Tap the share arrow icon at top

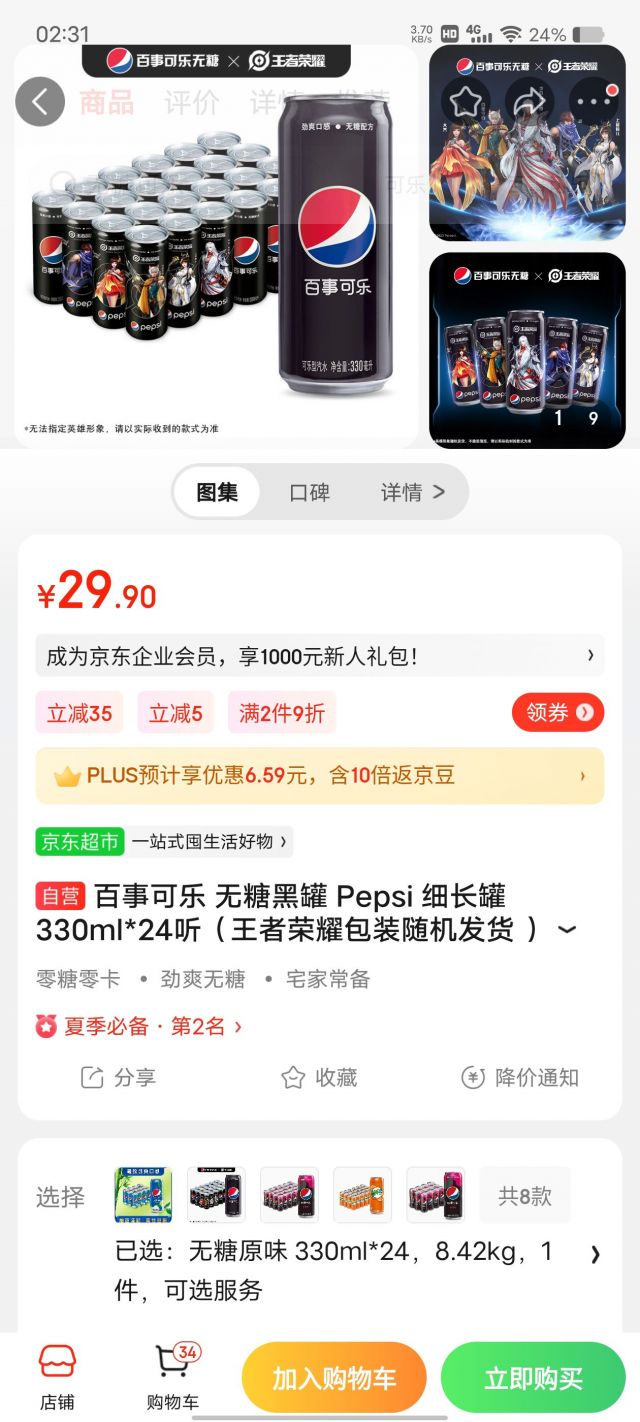coord(529,101)
